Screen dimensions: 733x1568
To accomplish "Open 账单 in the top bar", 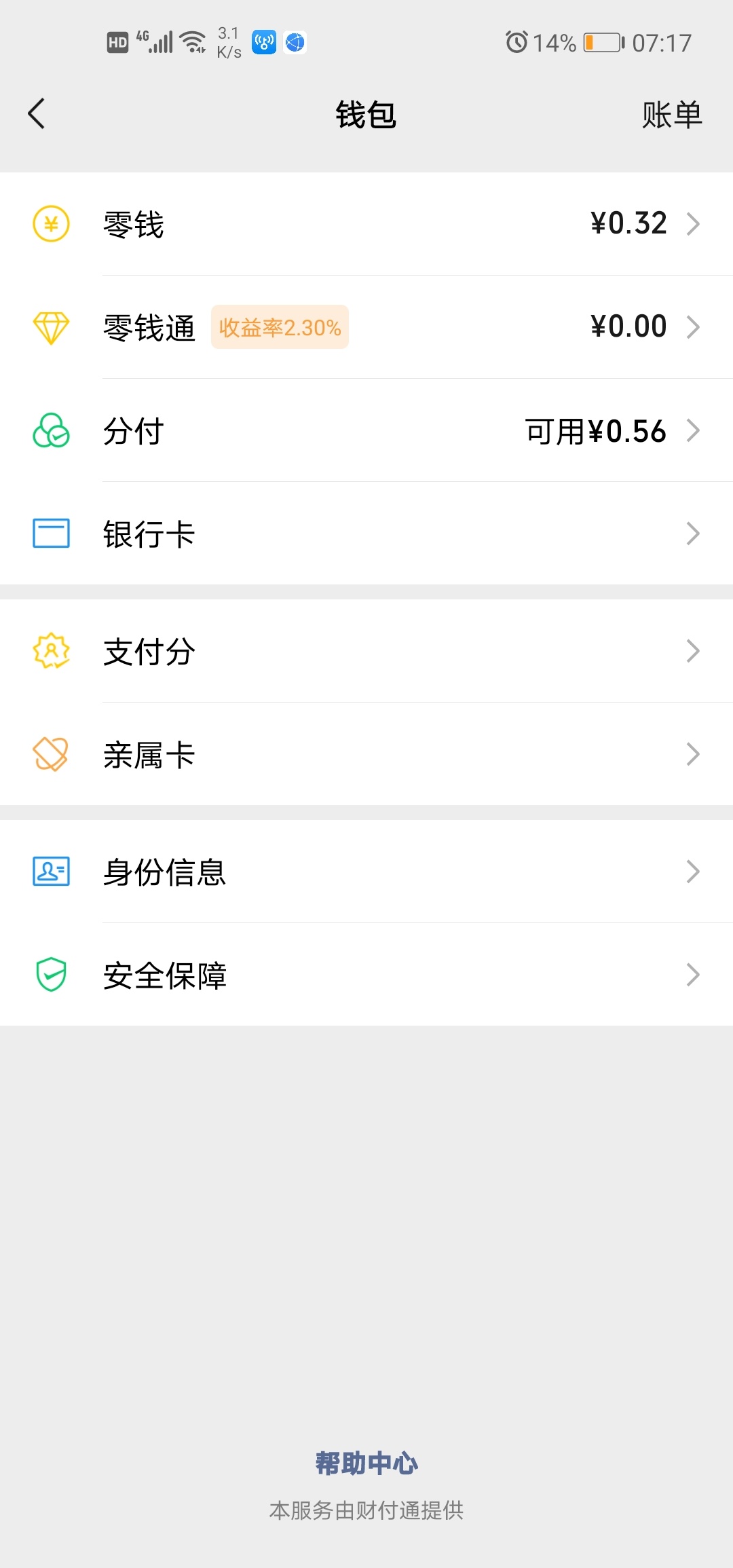I will click(x=672, y=115).
